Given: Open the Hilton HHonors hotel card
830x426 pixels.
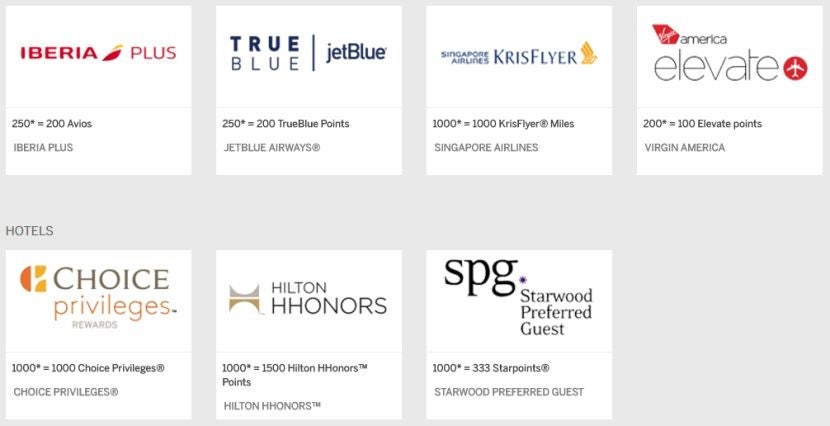Looking at the screenshot, I should coord(308,300).
